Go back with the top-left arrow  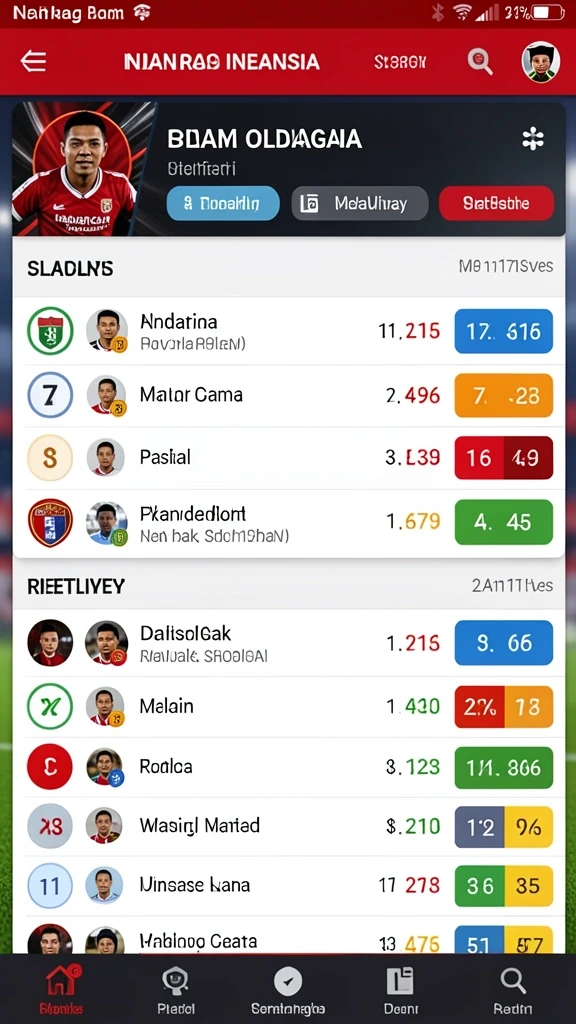coord(33,62)
